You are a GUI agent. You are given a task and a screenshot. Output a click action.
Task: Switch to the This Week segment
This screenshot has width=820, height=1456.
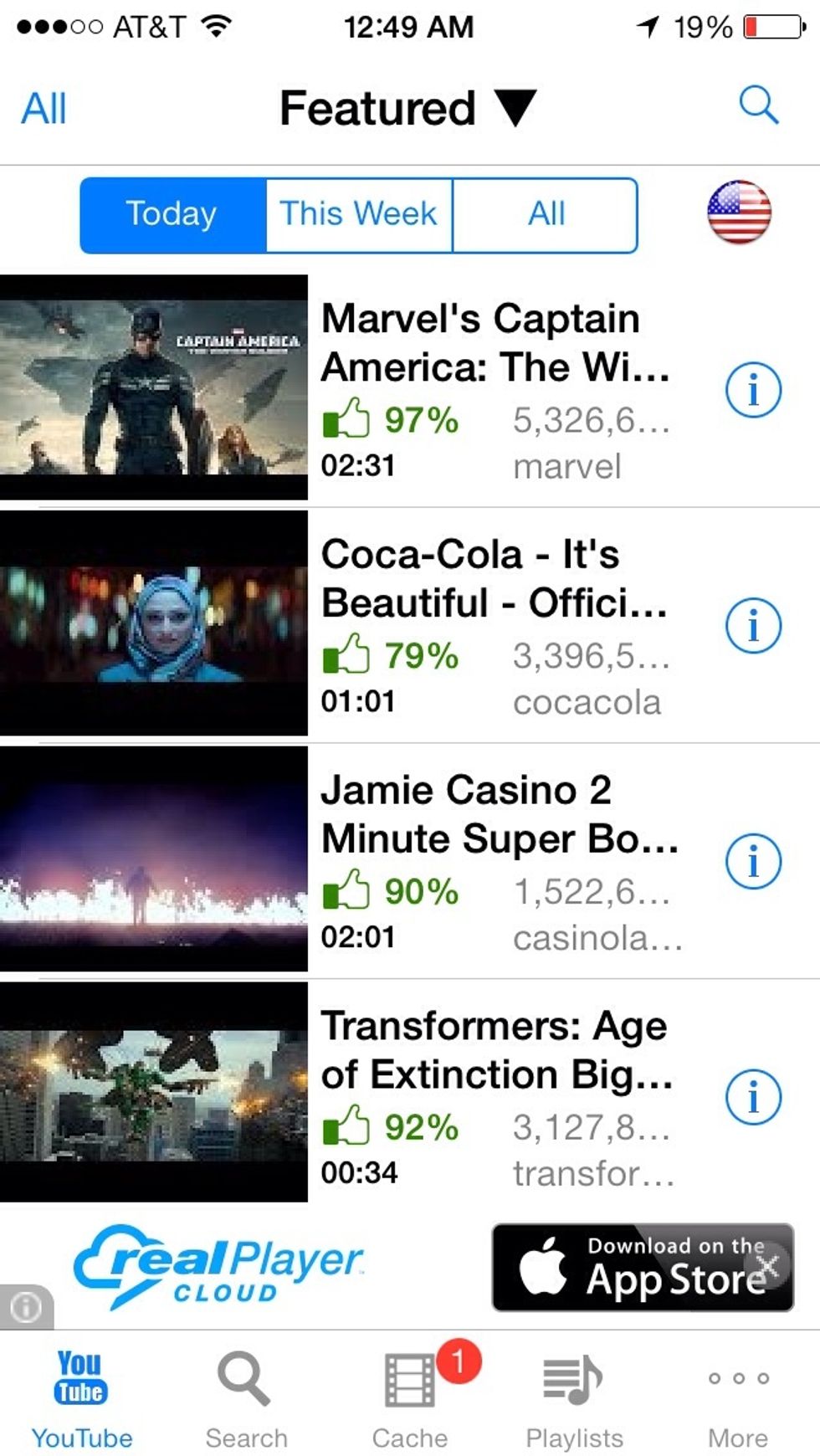pyautogui.click(x=358, y=214)
